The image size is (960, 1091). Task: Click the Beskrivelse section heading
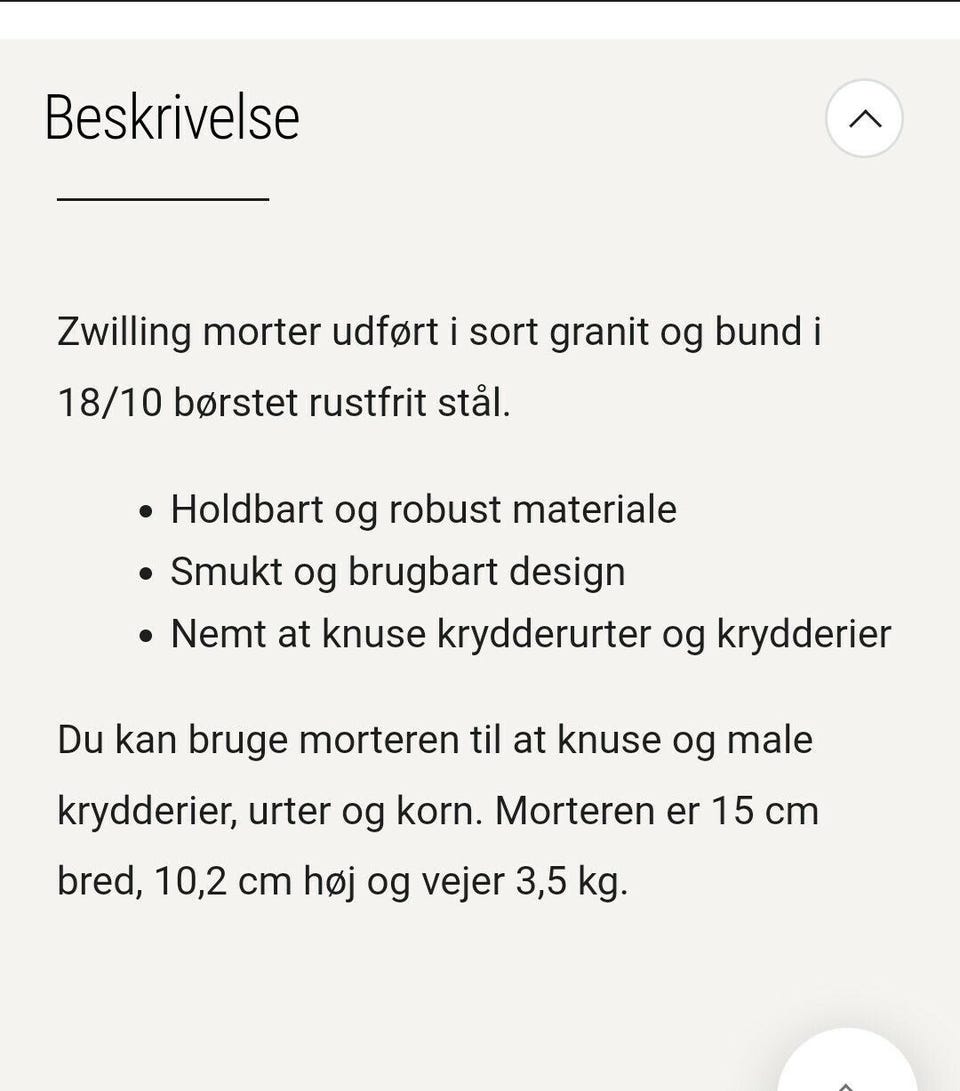click(171, 115)
